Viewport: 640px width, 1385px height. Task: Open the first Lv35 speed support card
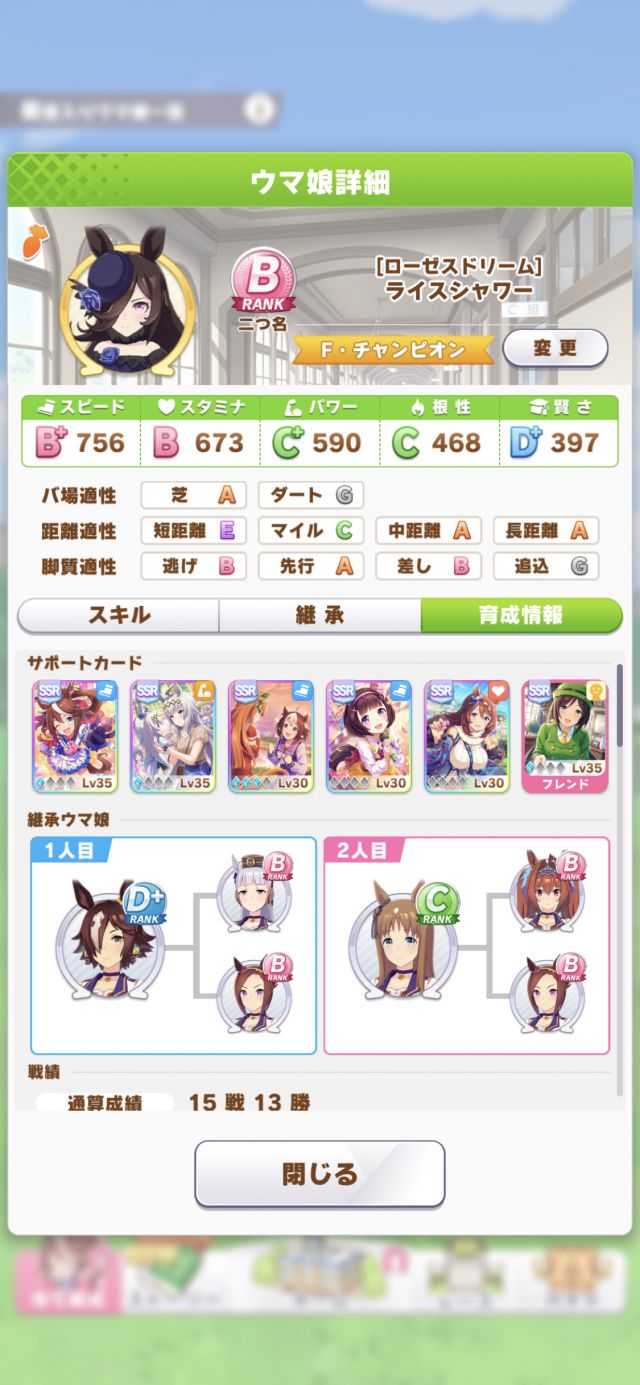pyautogui.click(x=75, y=736)
